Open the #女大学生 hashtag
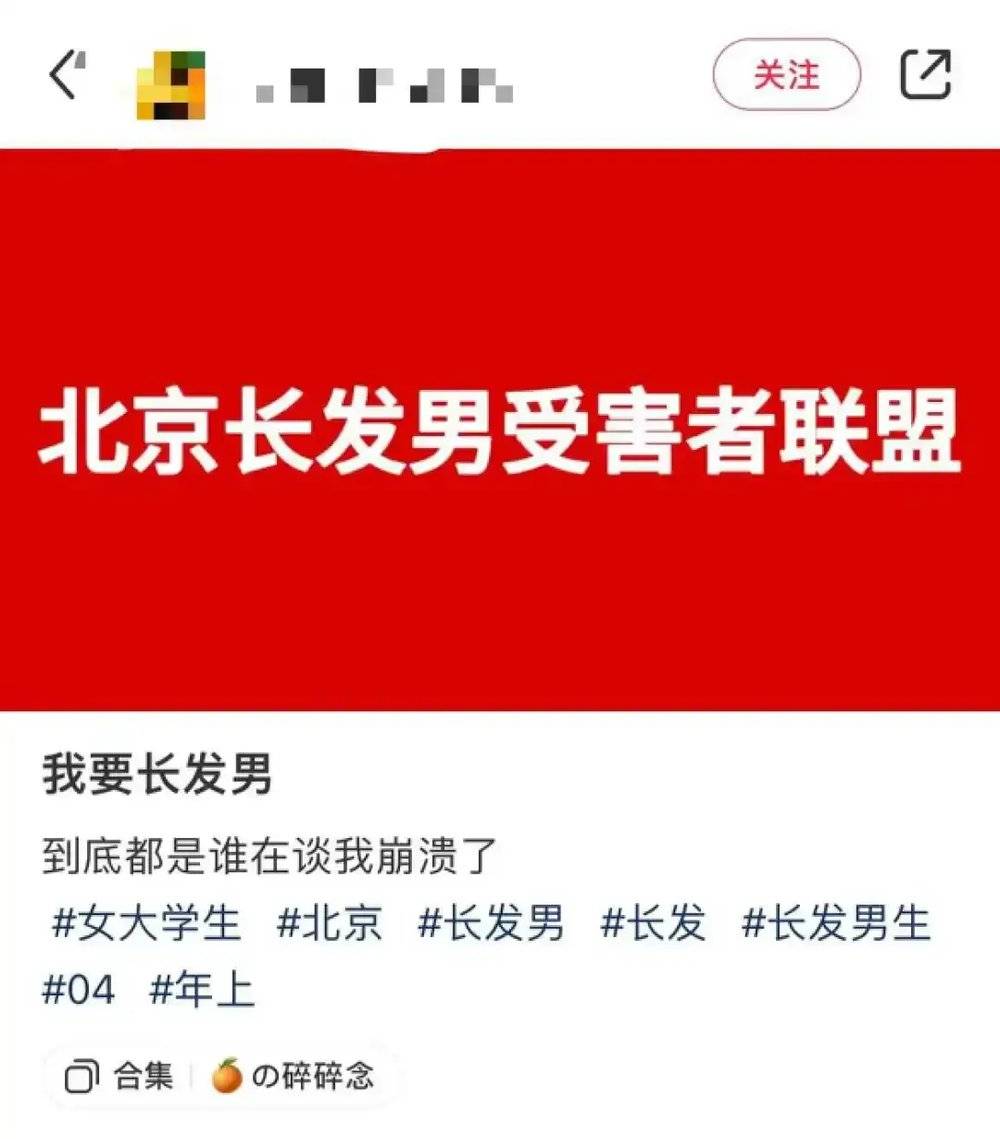Screen dimensions: 1000x1139 (x=146, y=922)
